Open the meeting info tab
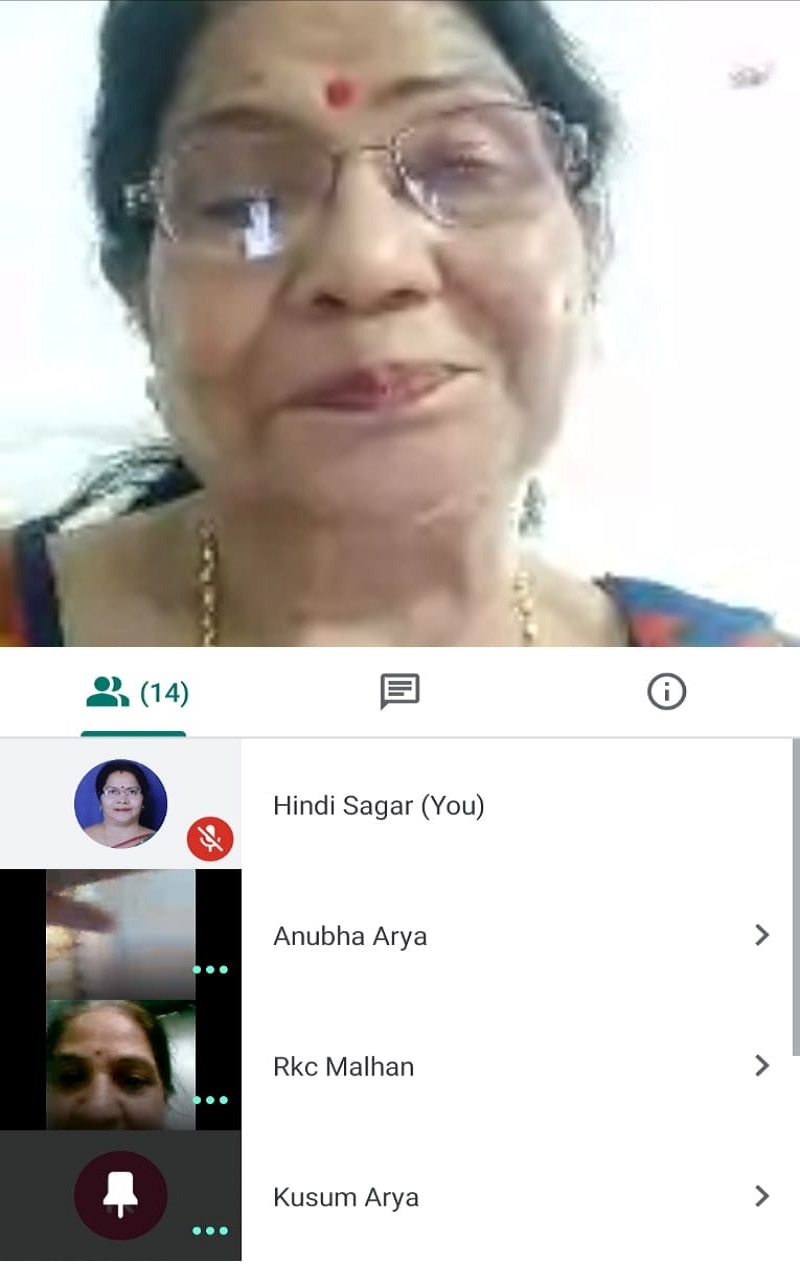The image size is (800, 1280). [x=666, y=692]
